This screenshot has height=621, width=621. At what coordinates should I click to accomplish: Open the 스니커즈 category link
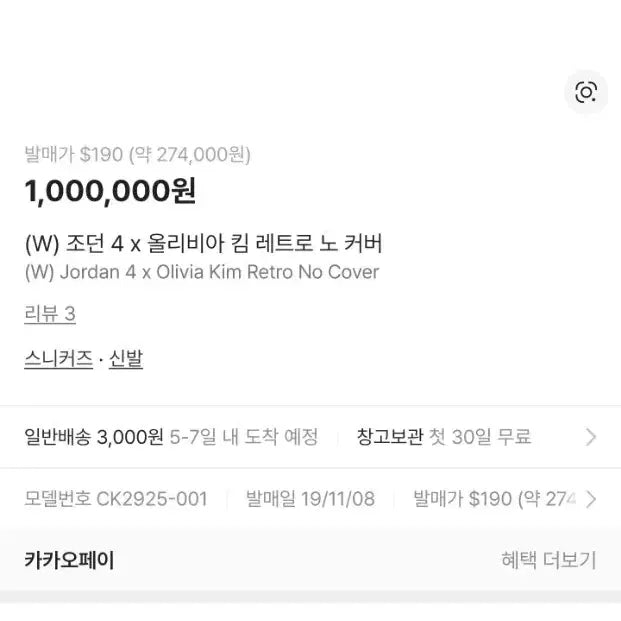pyautogui.click(x=58, y=359)
